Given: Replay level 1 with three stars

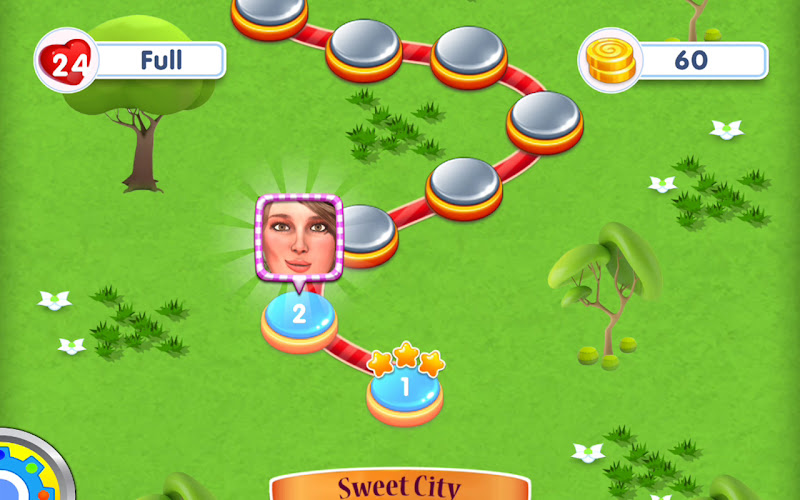Looking at the screenshot, I should pos(404,388).
